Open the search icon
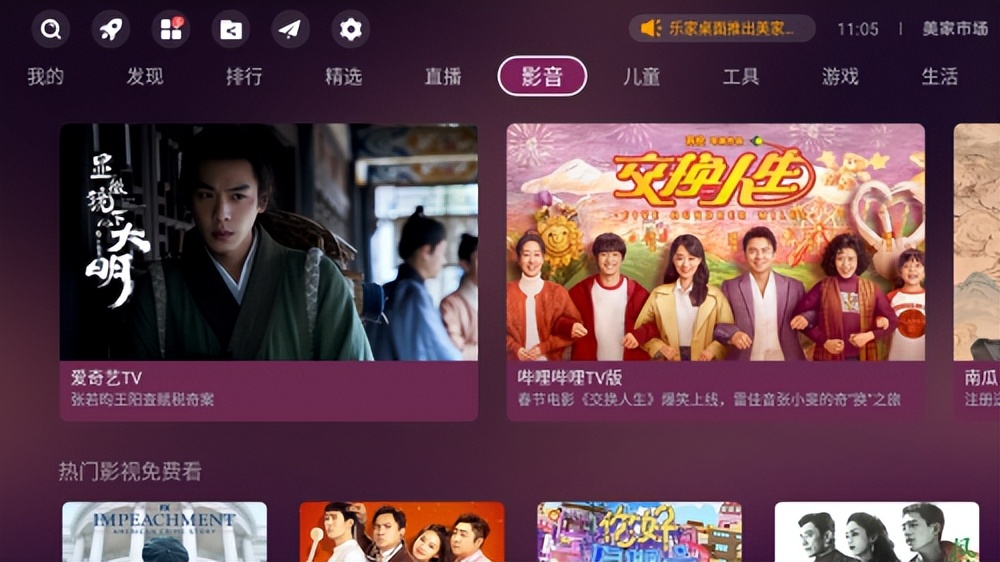Image resolution: width=1000 pixels, height=562 pixels. pyautogui.click(x=50, y=29)
